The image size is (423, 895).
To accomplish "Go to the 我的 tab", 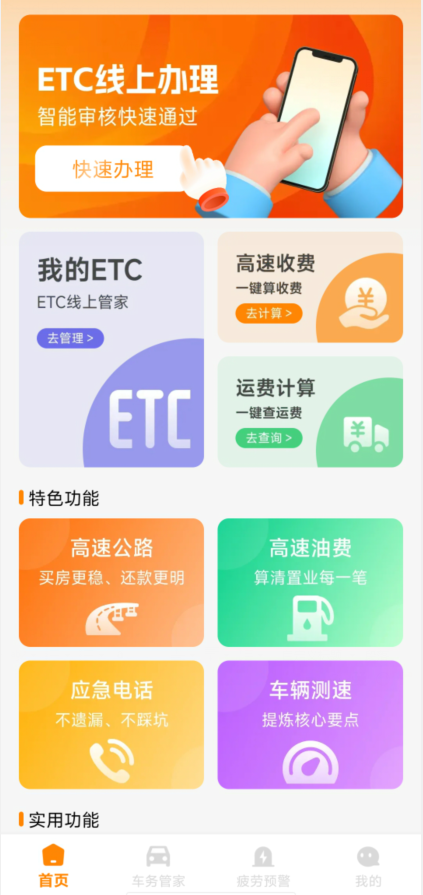I will (368, 866).
